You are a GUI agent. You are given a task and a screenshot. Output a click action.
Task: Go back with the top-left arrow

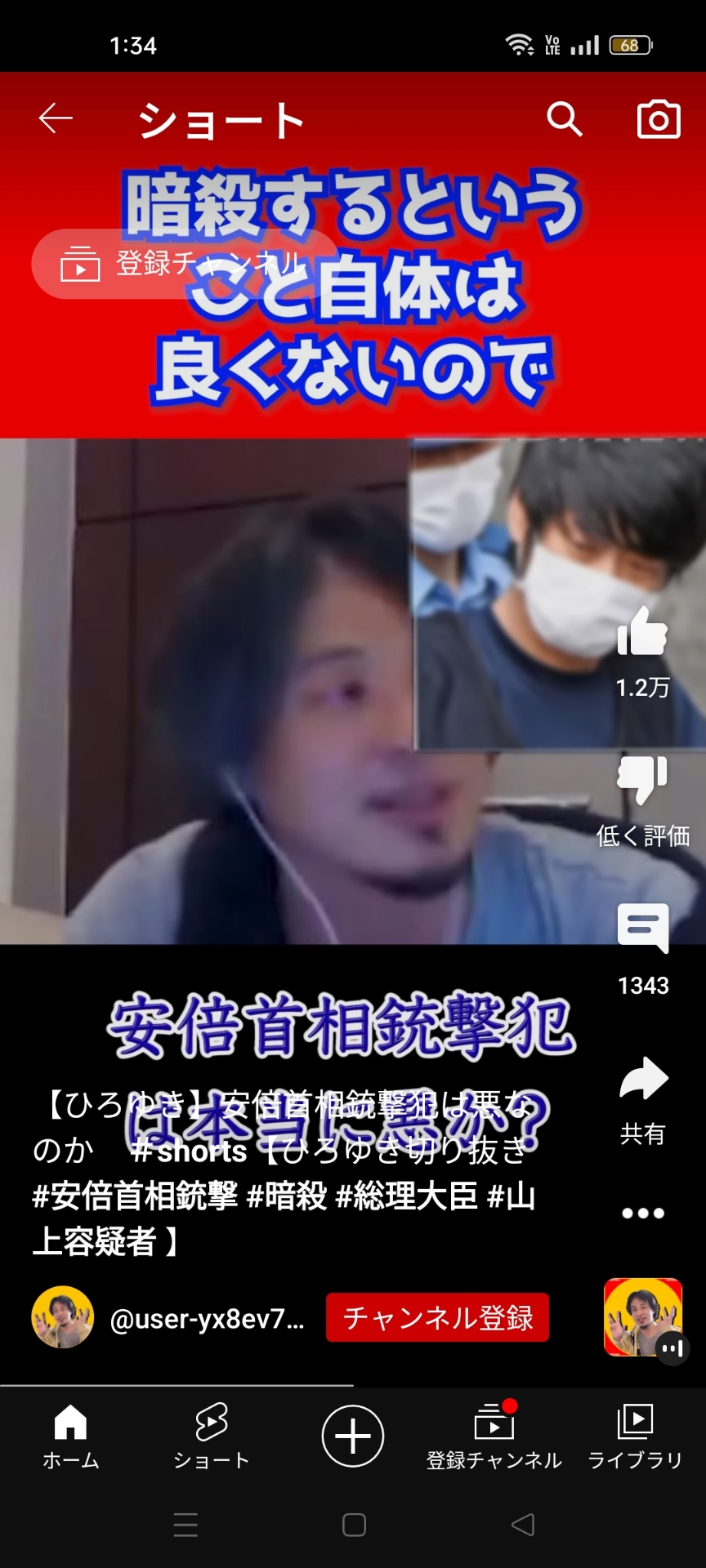tap(56, 118)
